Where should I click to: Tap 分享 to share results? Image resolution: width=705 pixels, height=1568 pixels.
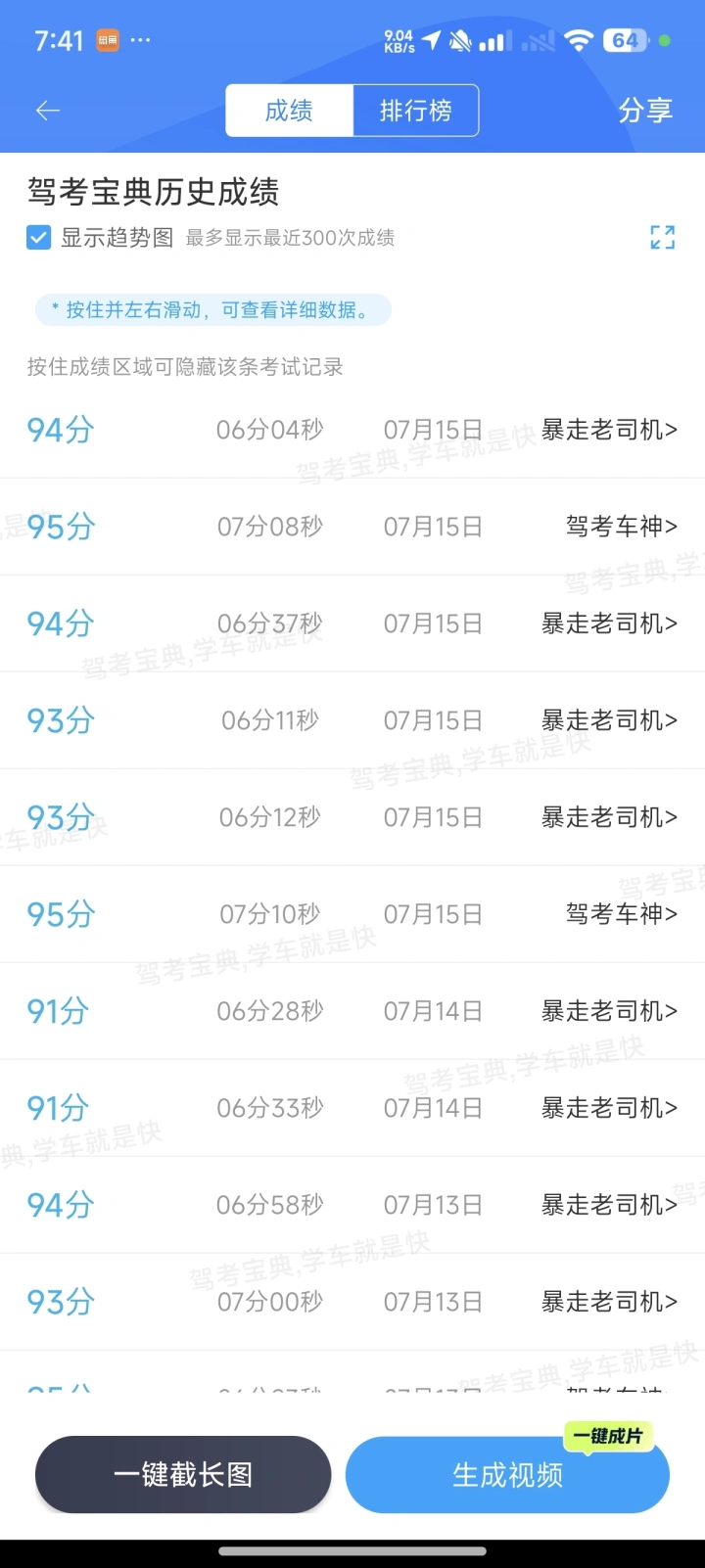click(645, 111)
